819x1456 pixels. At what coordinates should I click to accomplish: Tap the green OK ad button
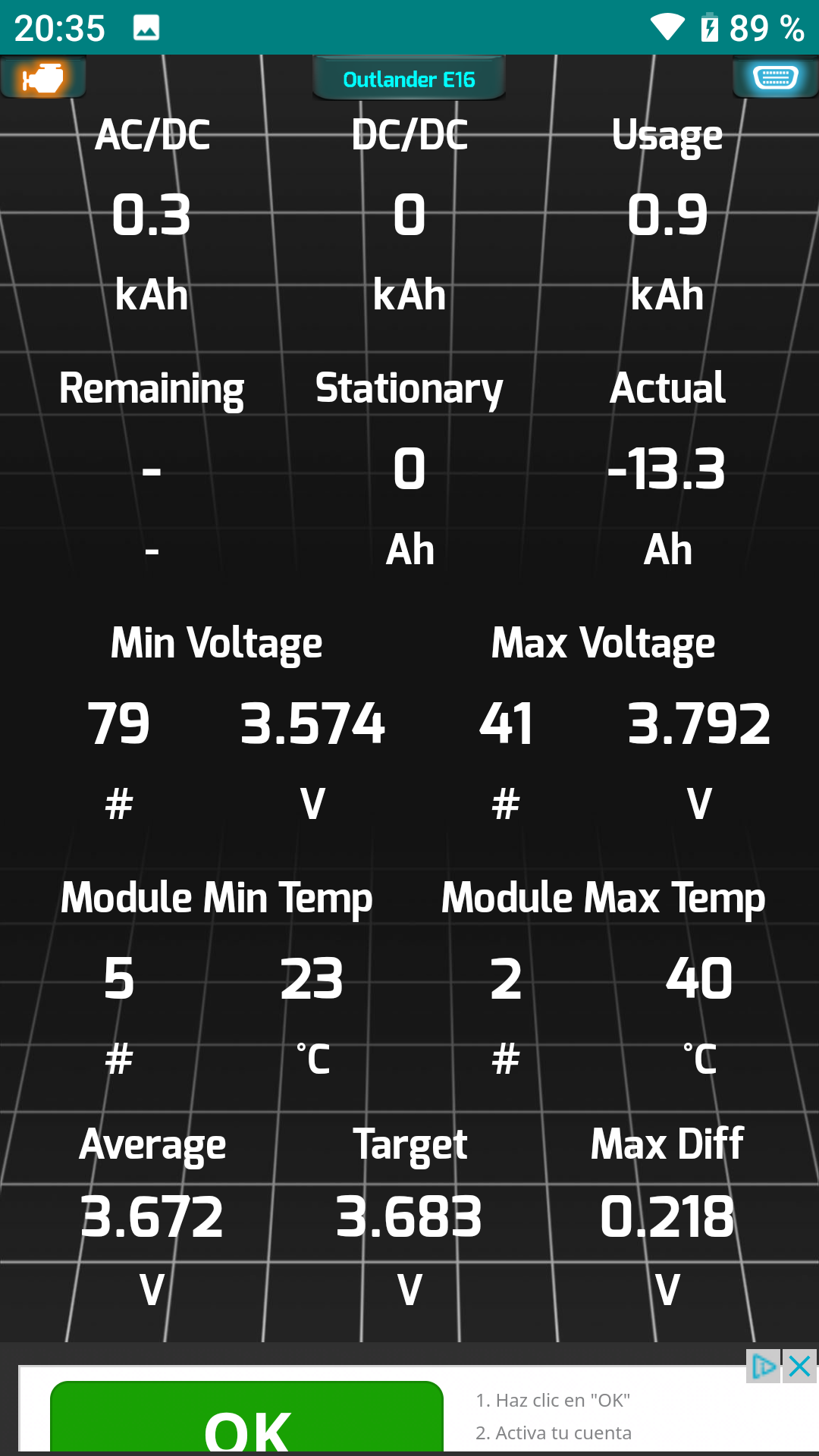coord(247,1417)
